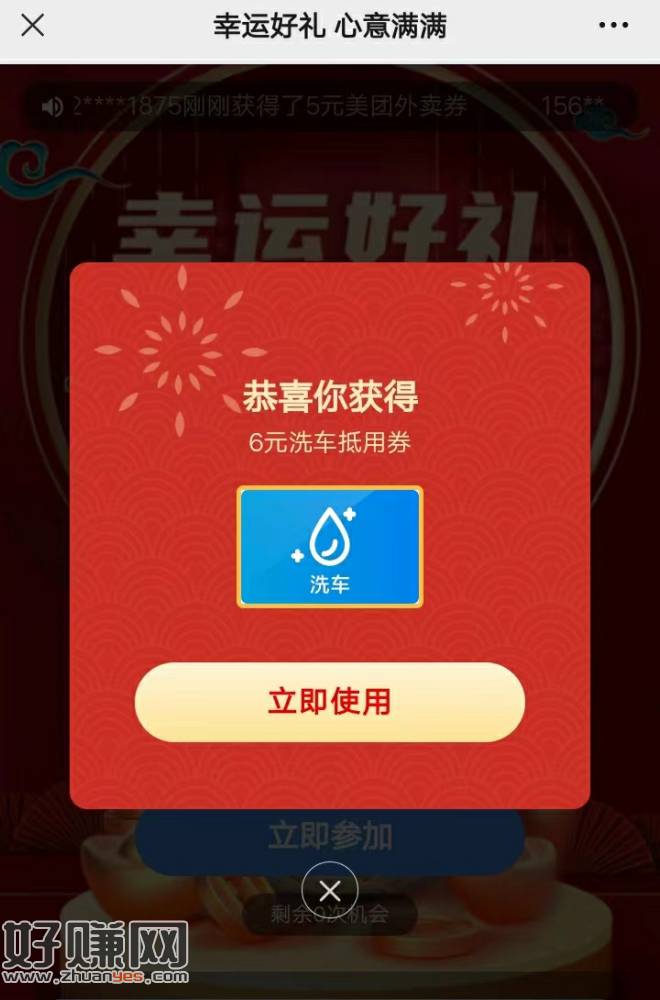660x1000 pixels.
Task: Open the three-dot more menu
Action: (613, 26)
